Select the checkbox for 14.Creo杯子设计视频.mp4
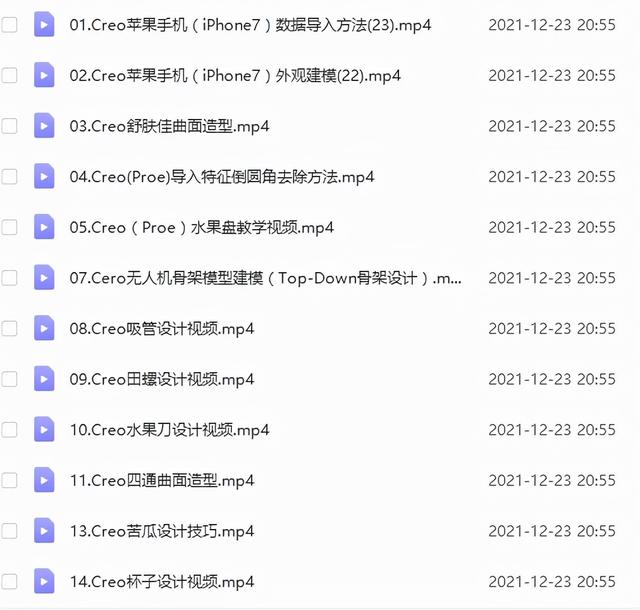The image size is (640, 610). [x=10, y=581]
